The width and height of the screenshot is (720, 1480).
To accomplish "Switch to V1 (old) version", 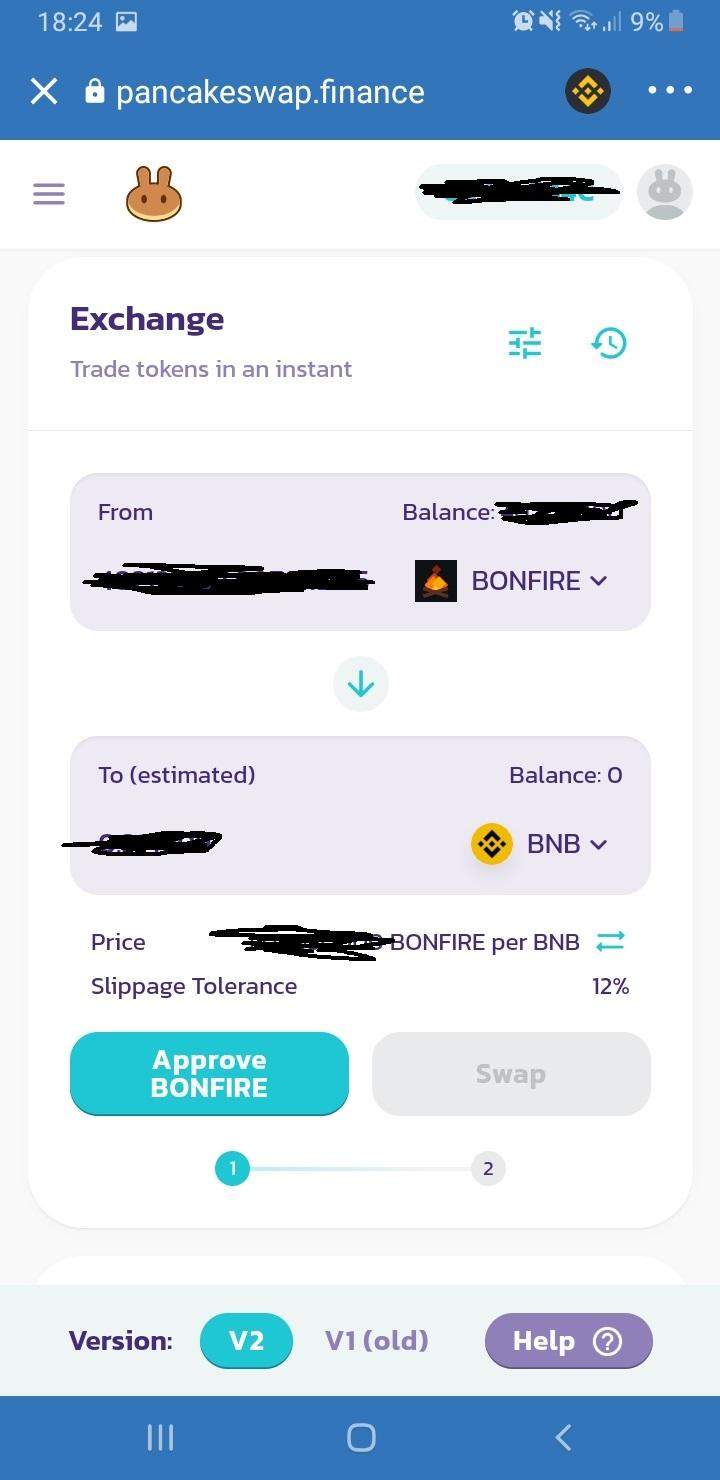I will (377, 1341).
